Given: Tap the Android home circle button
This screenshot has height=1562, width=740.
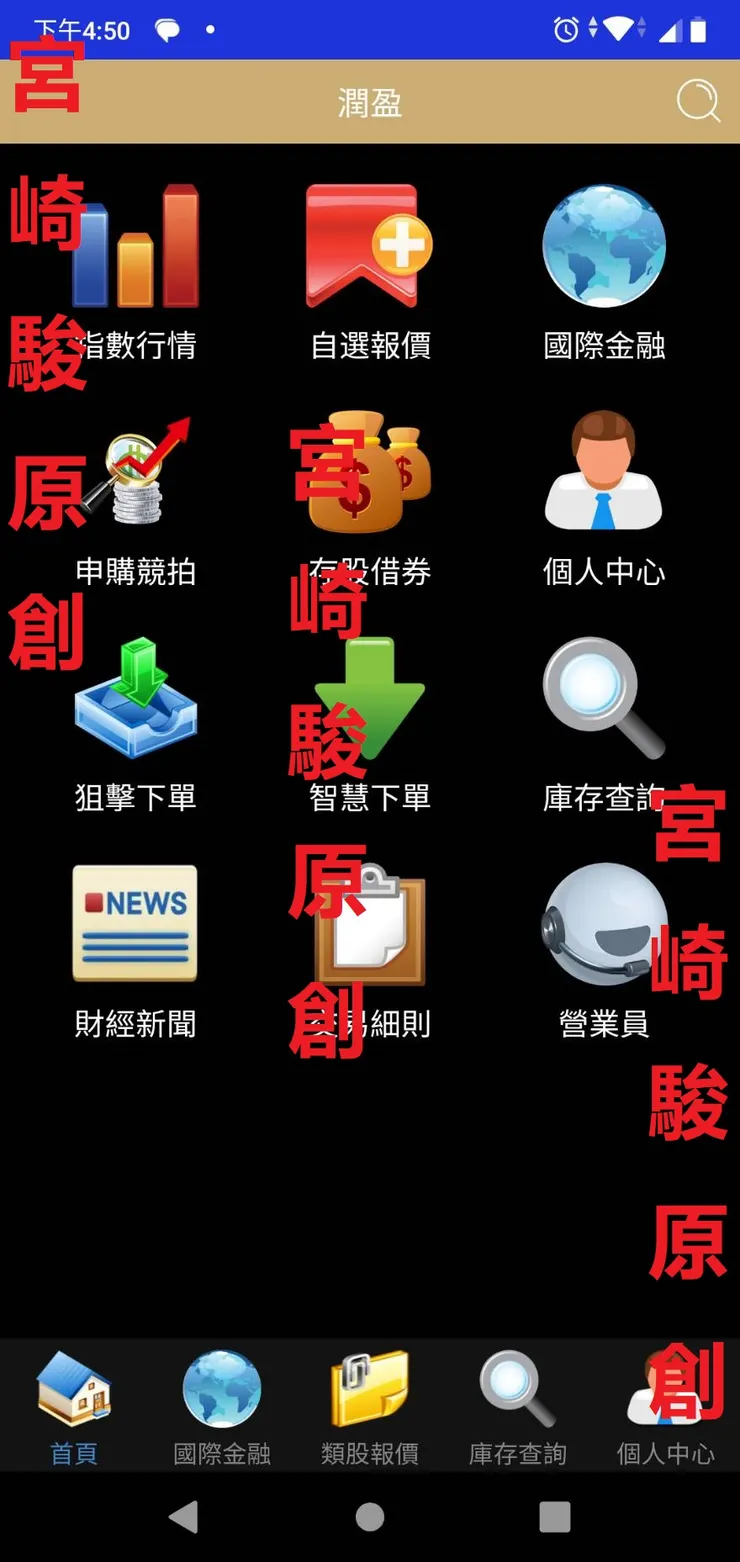Looking at the screenshot, I should [369, 1517].
